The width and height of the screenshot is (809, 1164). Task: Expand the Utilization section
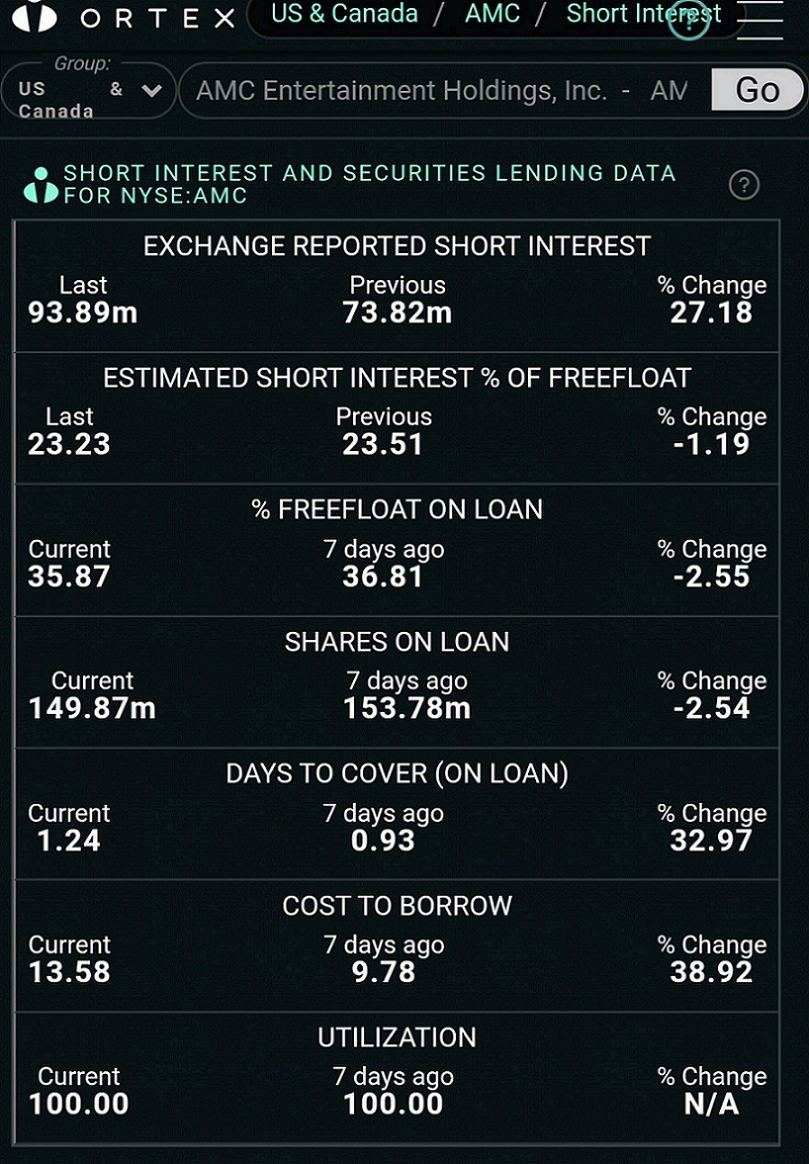pos(398,1038)
